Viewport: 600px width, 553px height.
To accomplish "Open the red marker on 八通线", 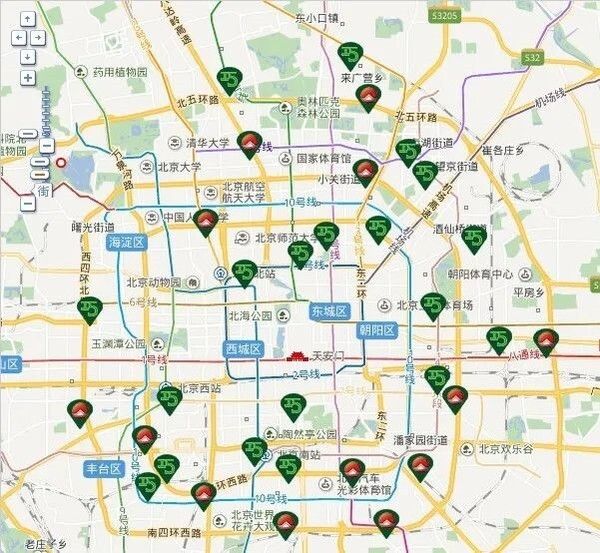I will point(546,341).
